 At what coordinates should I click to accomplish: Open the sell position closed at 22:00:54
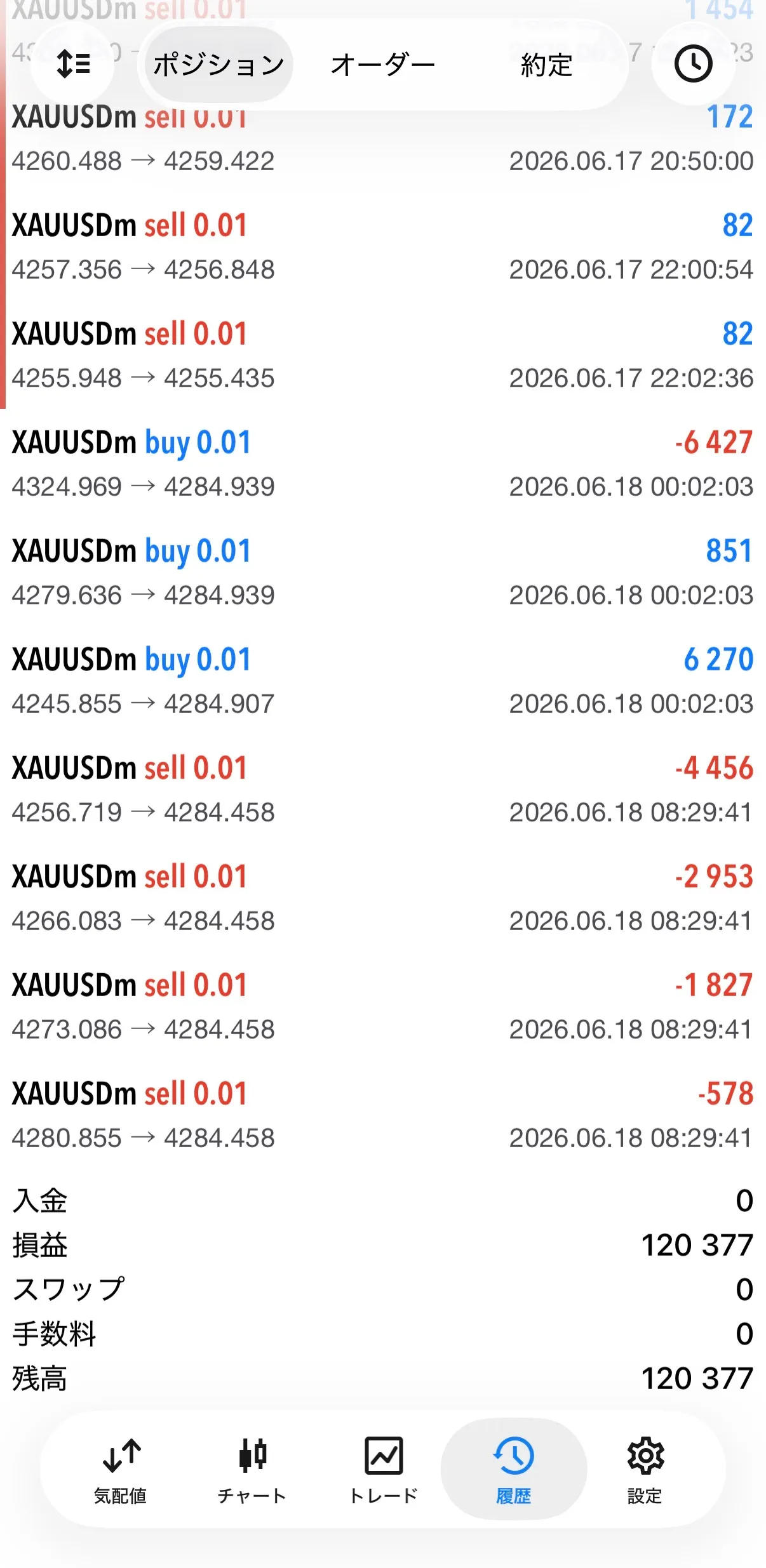383,247
